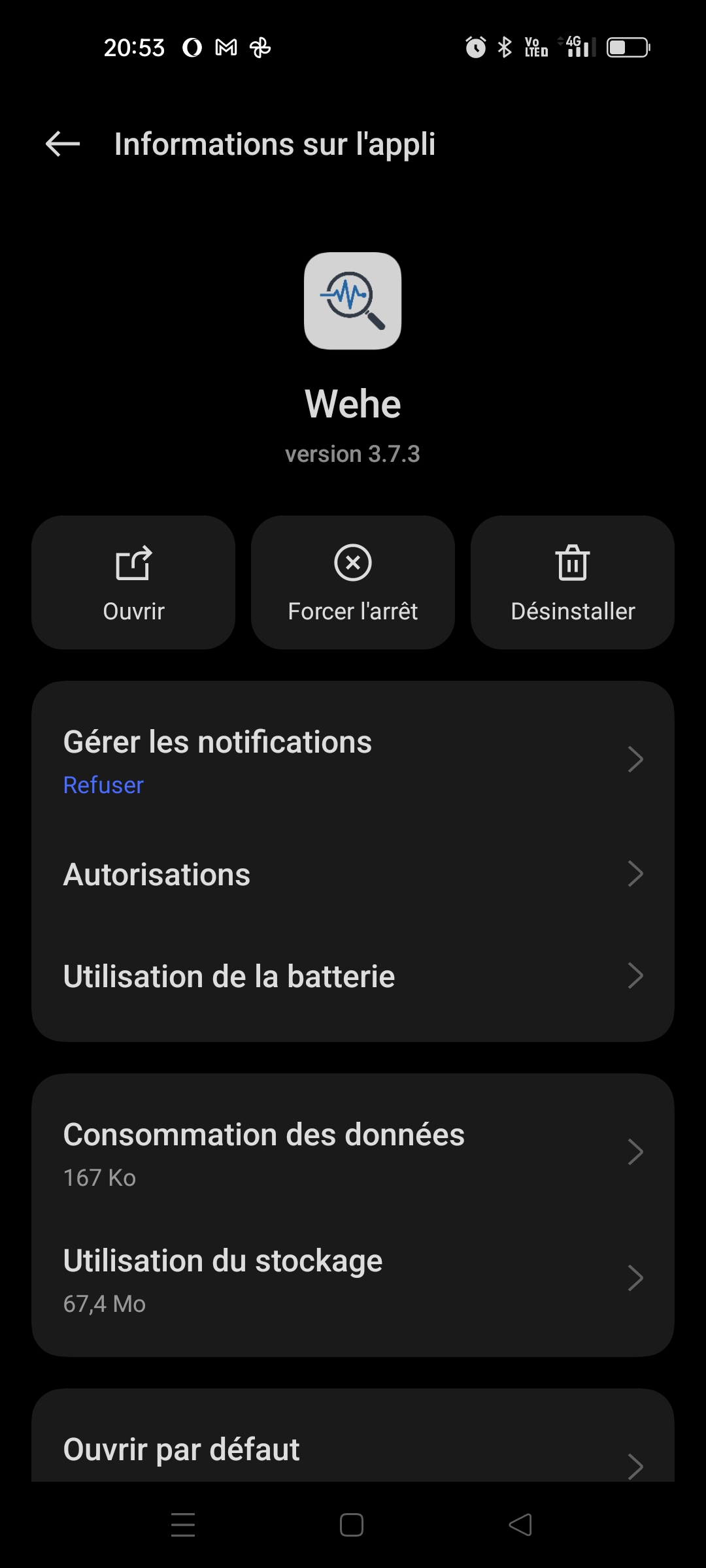This screenshot has width=706, height=1568.
Task: Open the Wehe app with Ouvrir
Action: pos(133,582)
